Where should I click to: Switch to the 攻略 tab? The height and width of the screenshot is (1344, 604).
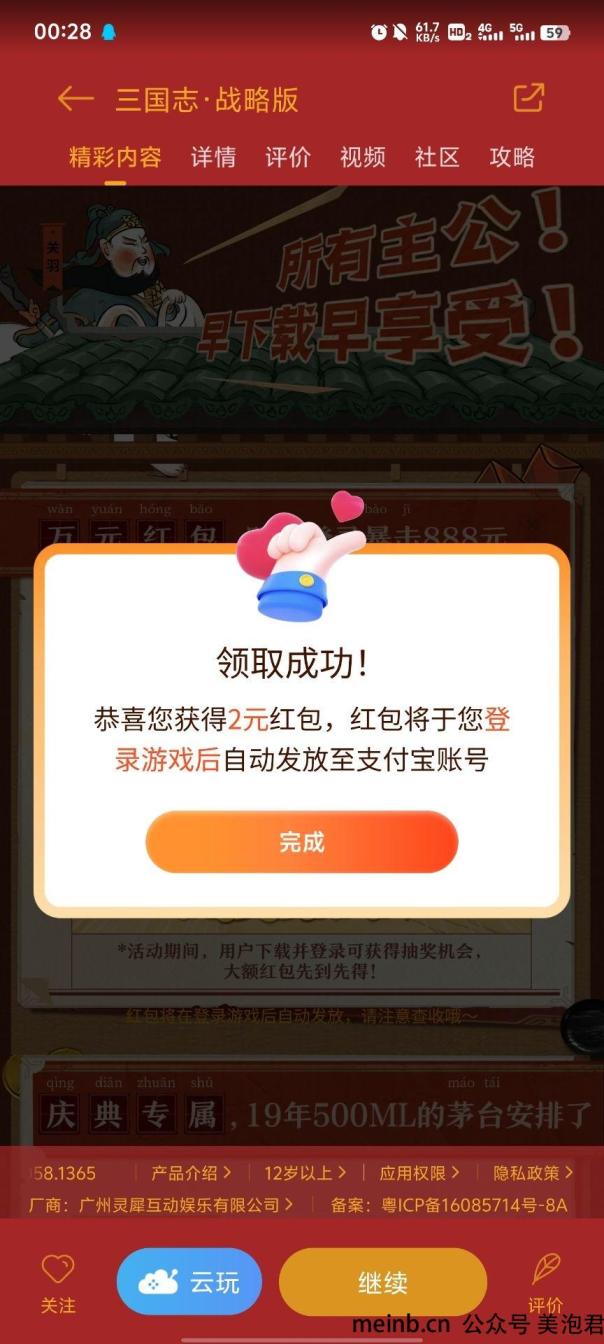point(512,157)
